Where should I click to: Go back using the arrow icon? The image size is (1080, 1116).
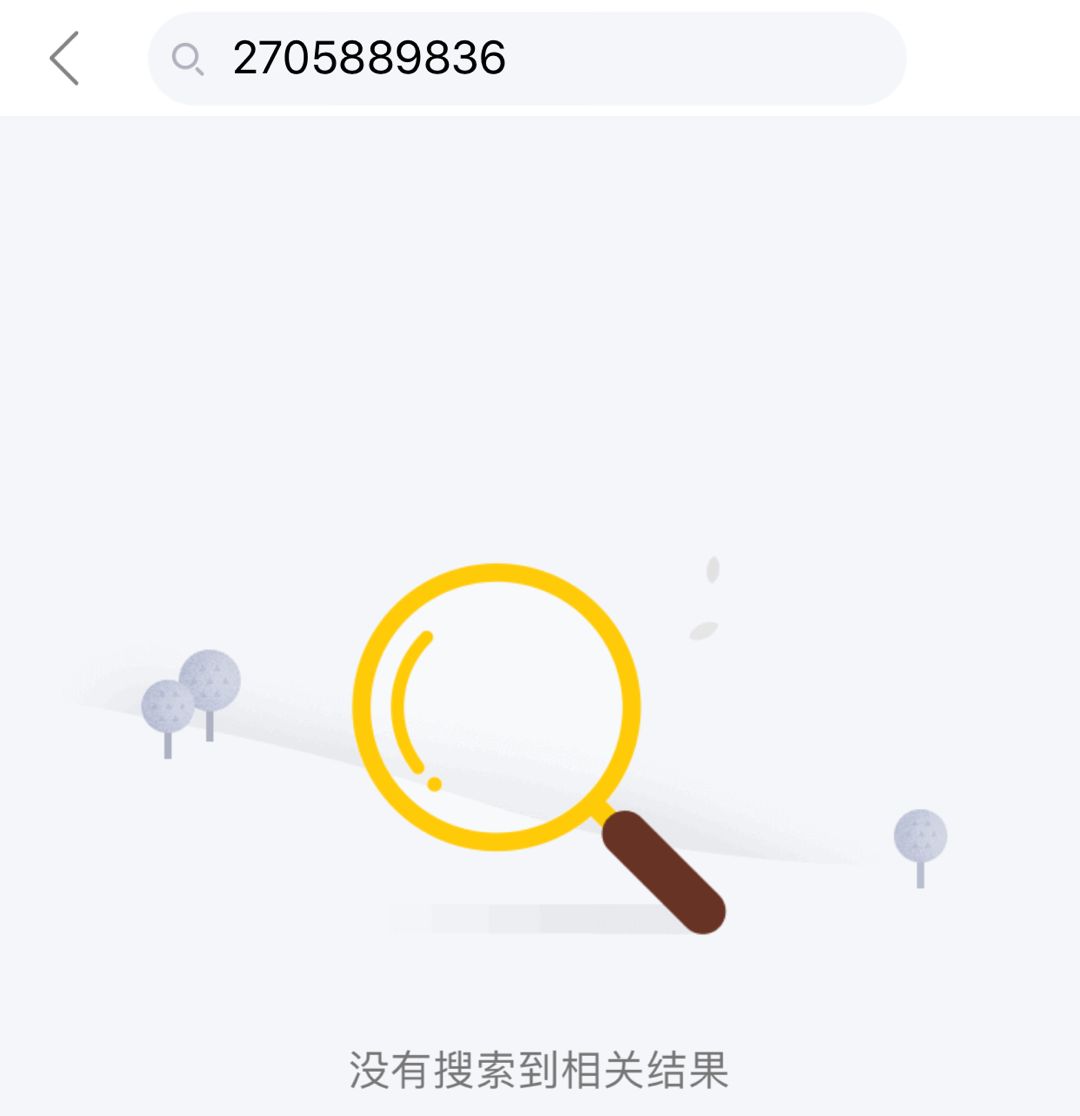pyautogui.click(x=64, y=58)
